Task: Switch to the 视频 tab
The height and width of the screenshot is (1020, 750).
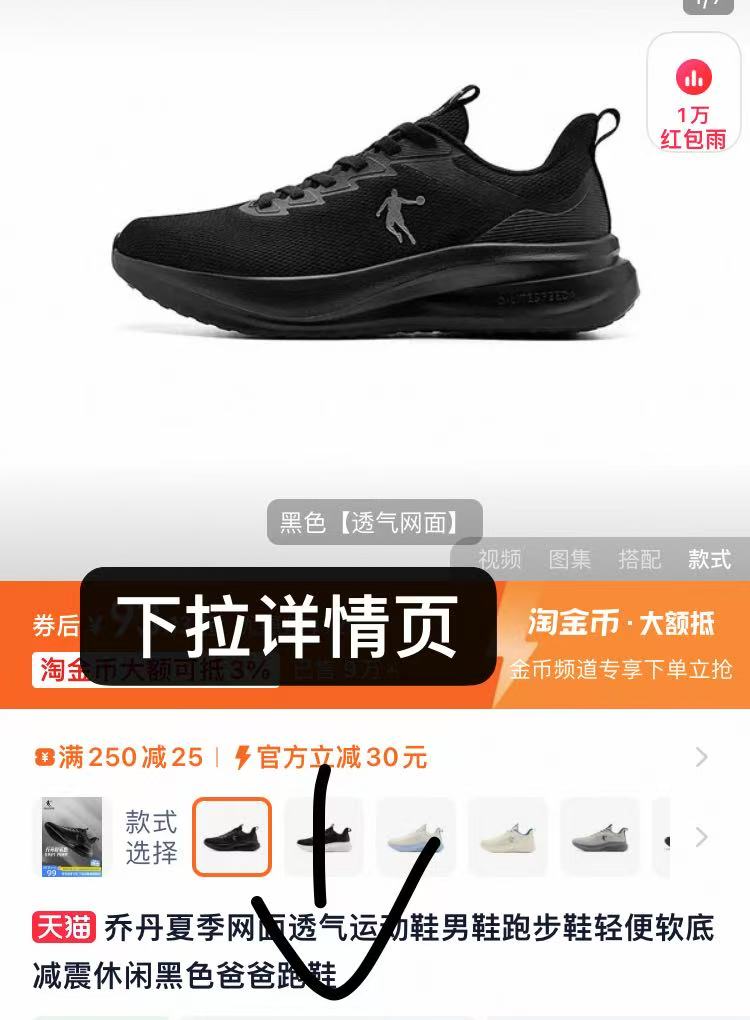Action: pyautogui.click(x=499, y=560)
